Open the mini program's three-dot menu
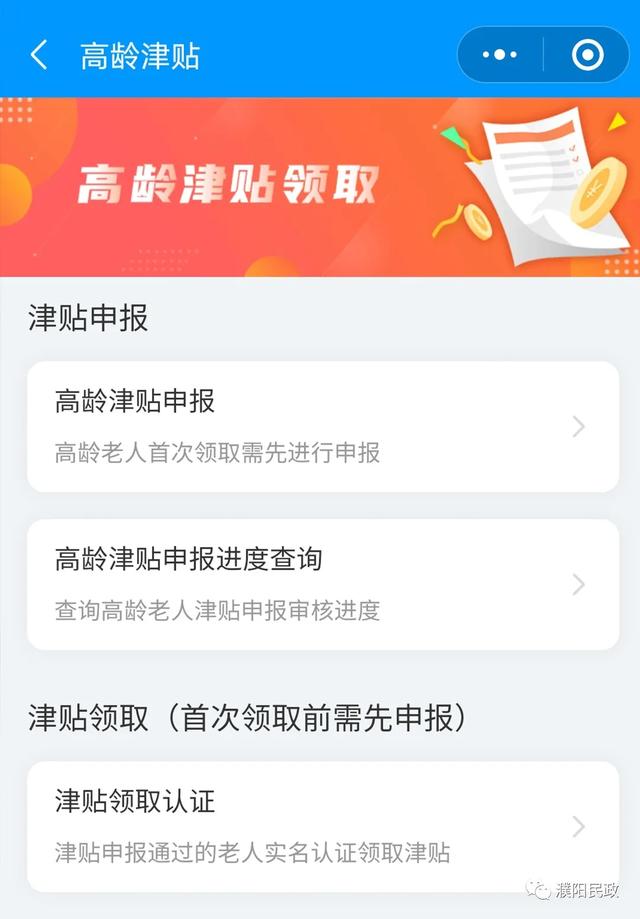Screen dimensions: 640x919 [x=500, y=55]
